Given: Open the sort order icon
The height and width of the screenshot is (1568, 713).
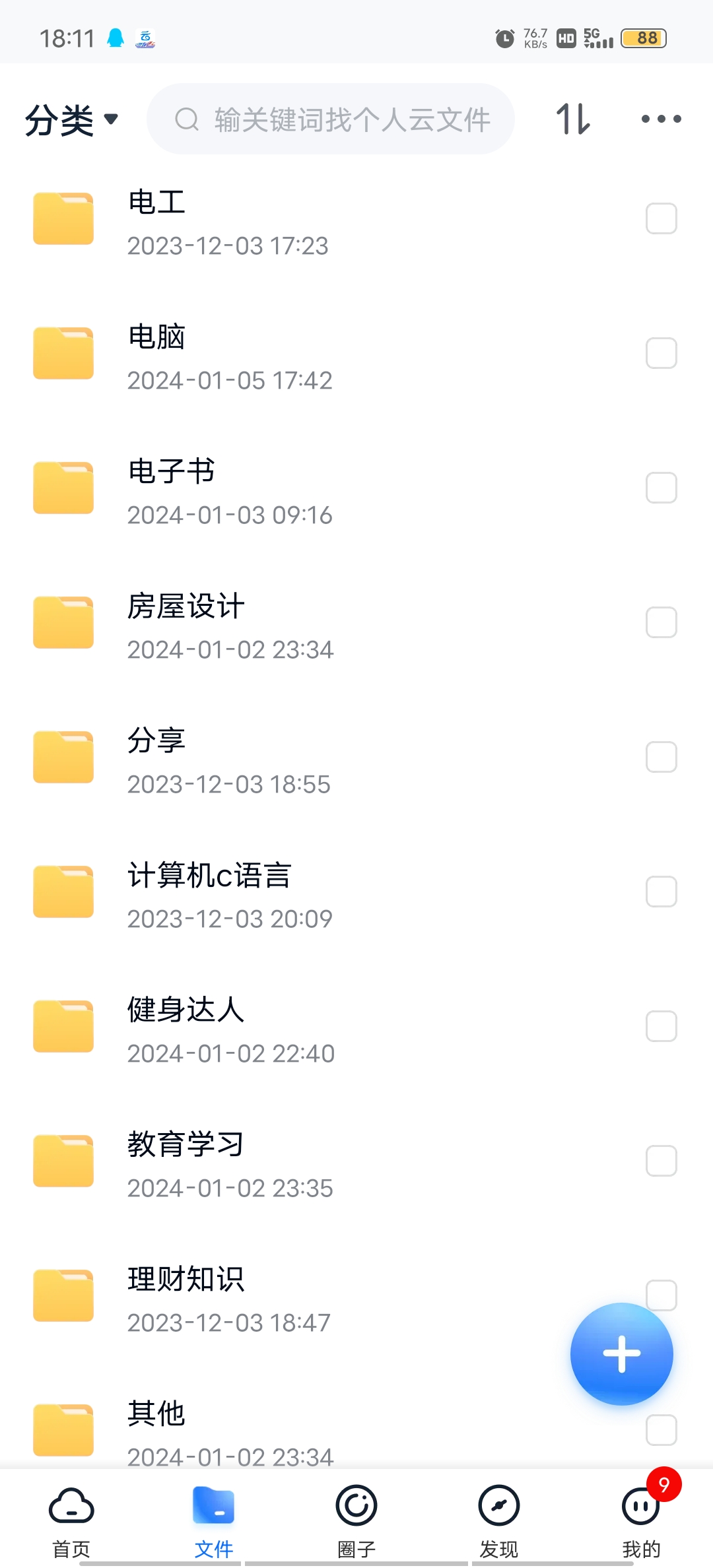Looking at the screenshot, I should [572, 119].
